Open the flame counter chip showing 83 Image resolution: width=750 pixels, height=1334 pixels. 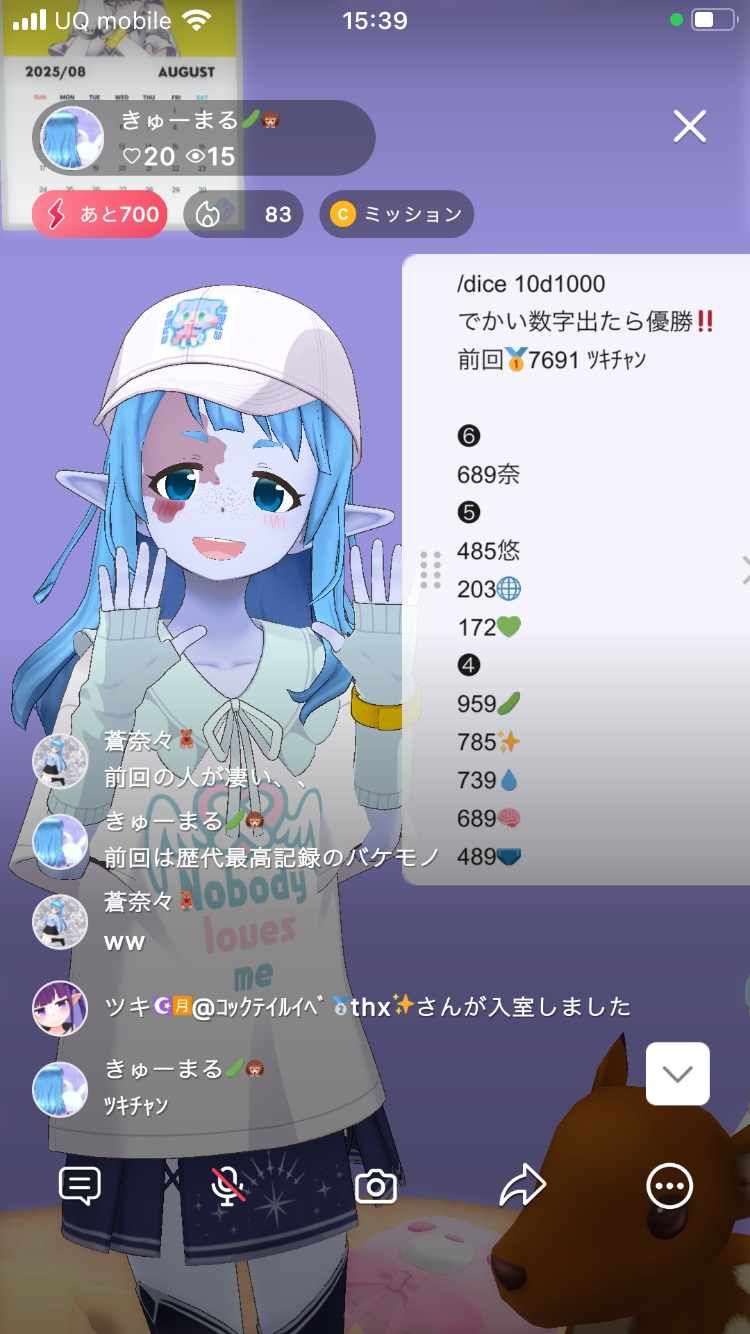[243, 214]
